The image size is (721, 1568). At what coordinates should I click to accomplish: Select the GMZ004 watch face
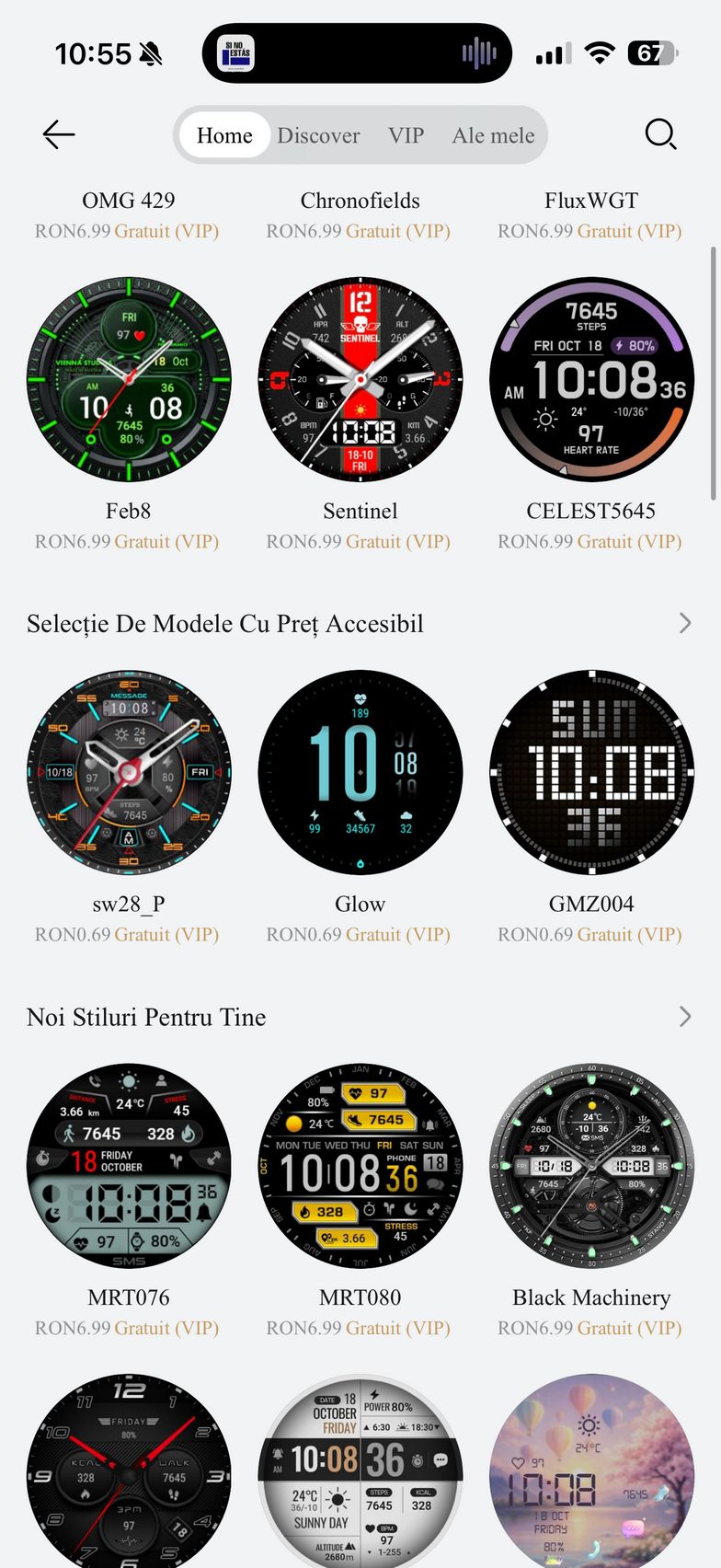(591, 773)
